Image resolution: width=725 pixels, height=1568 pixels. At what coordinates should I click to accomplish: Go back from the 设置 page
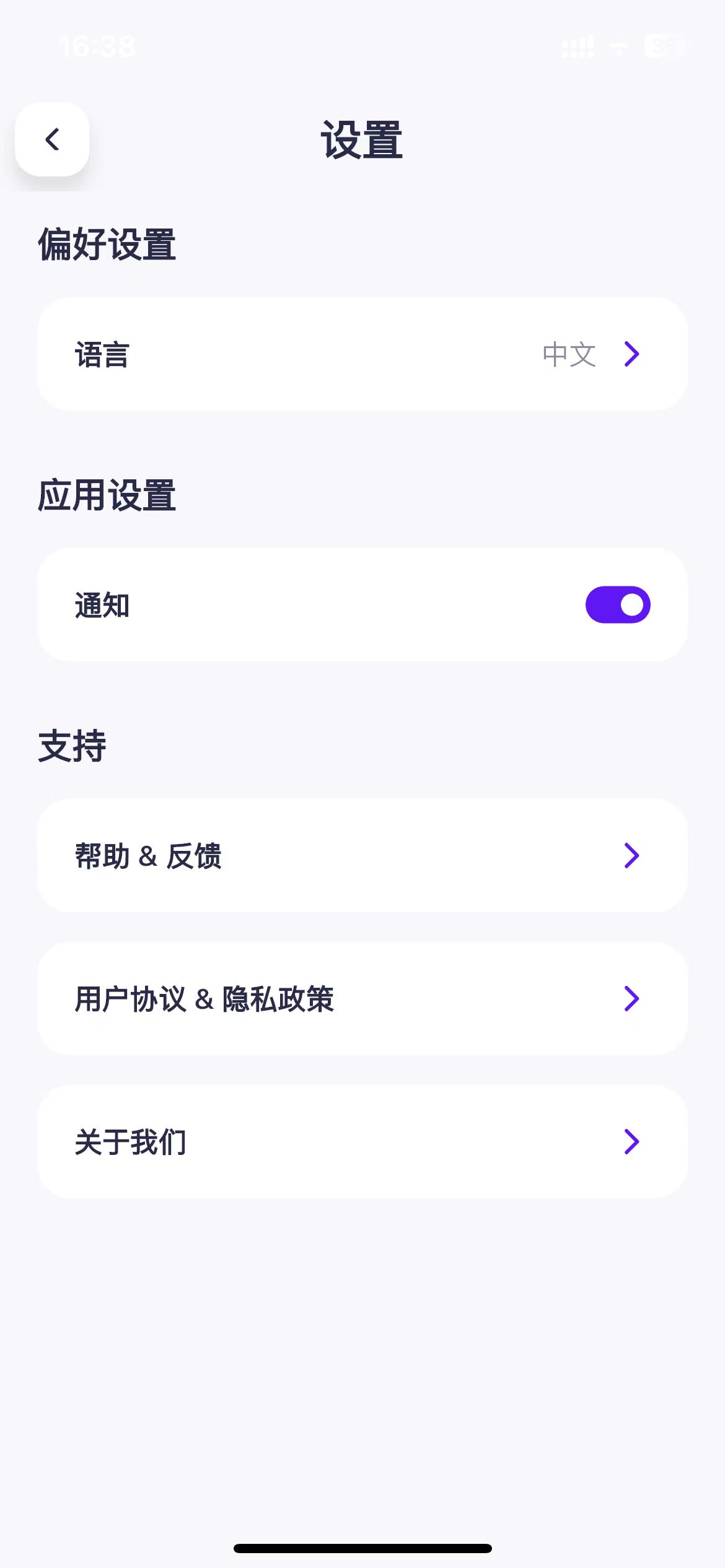(52, 139)
